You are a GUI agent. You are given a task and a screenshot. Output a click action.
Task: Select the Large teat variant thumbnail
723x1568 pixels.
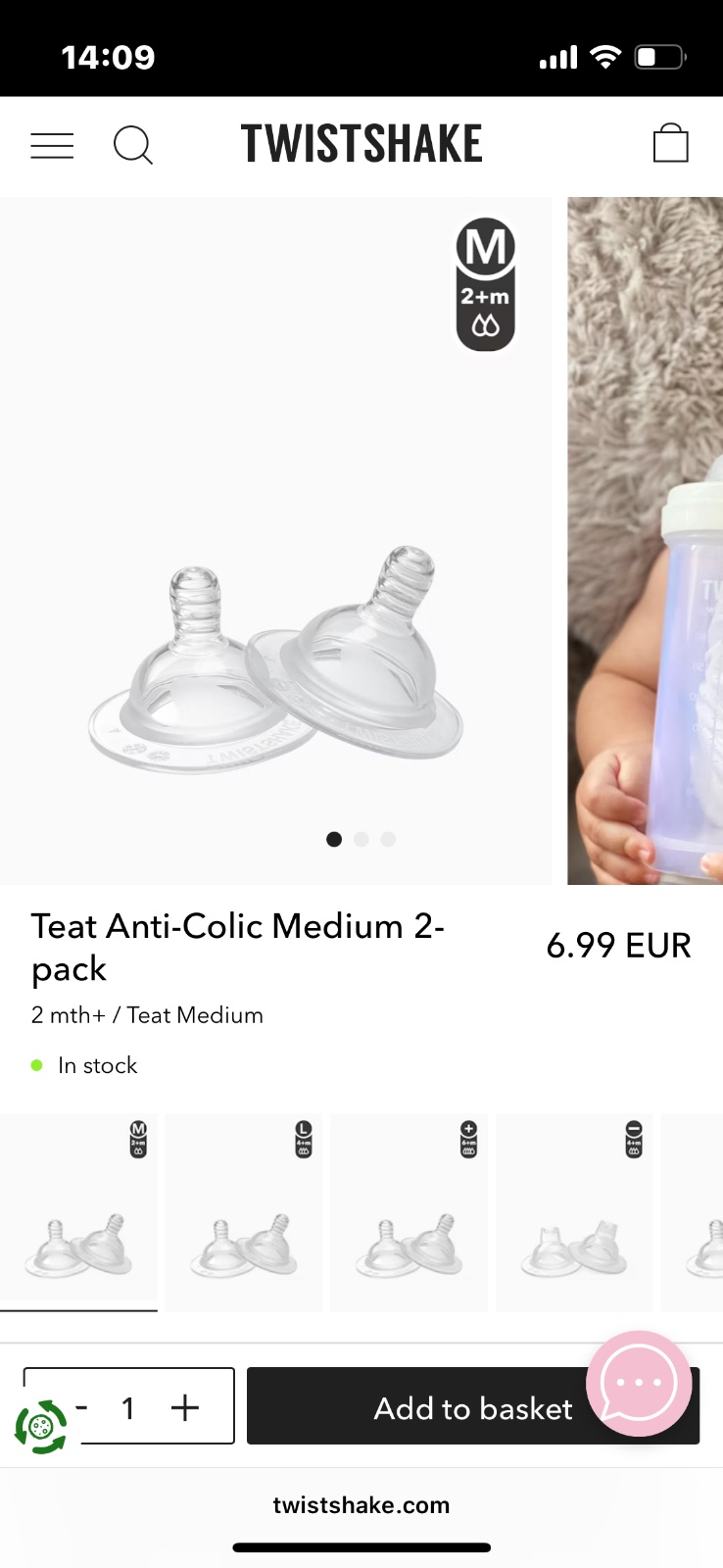[x=244, y=1211]
